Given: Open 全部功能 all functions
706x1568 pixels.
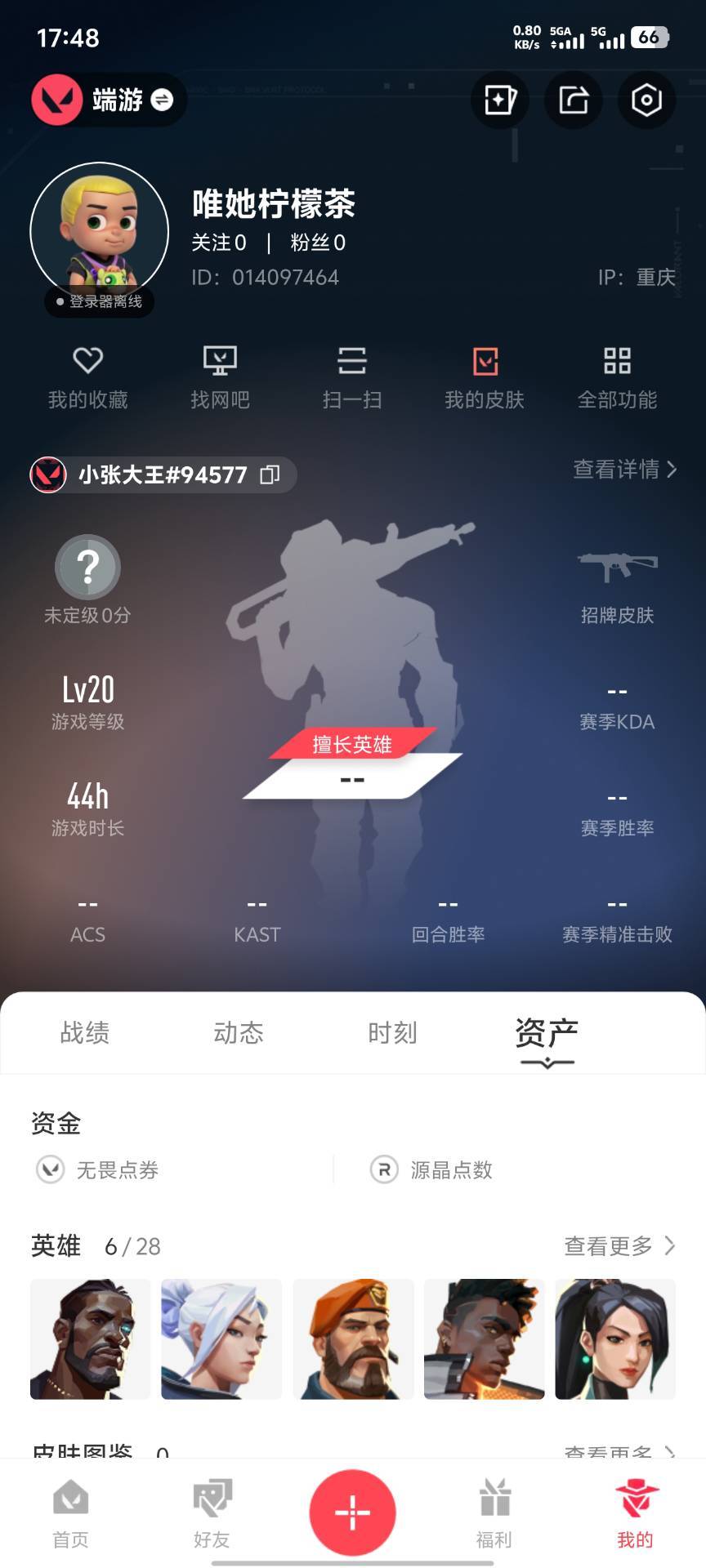Looking at the screenshot, I should point(617,377).
